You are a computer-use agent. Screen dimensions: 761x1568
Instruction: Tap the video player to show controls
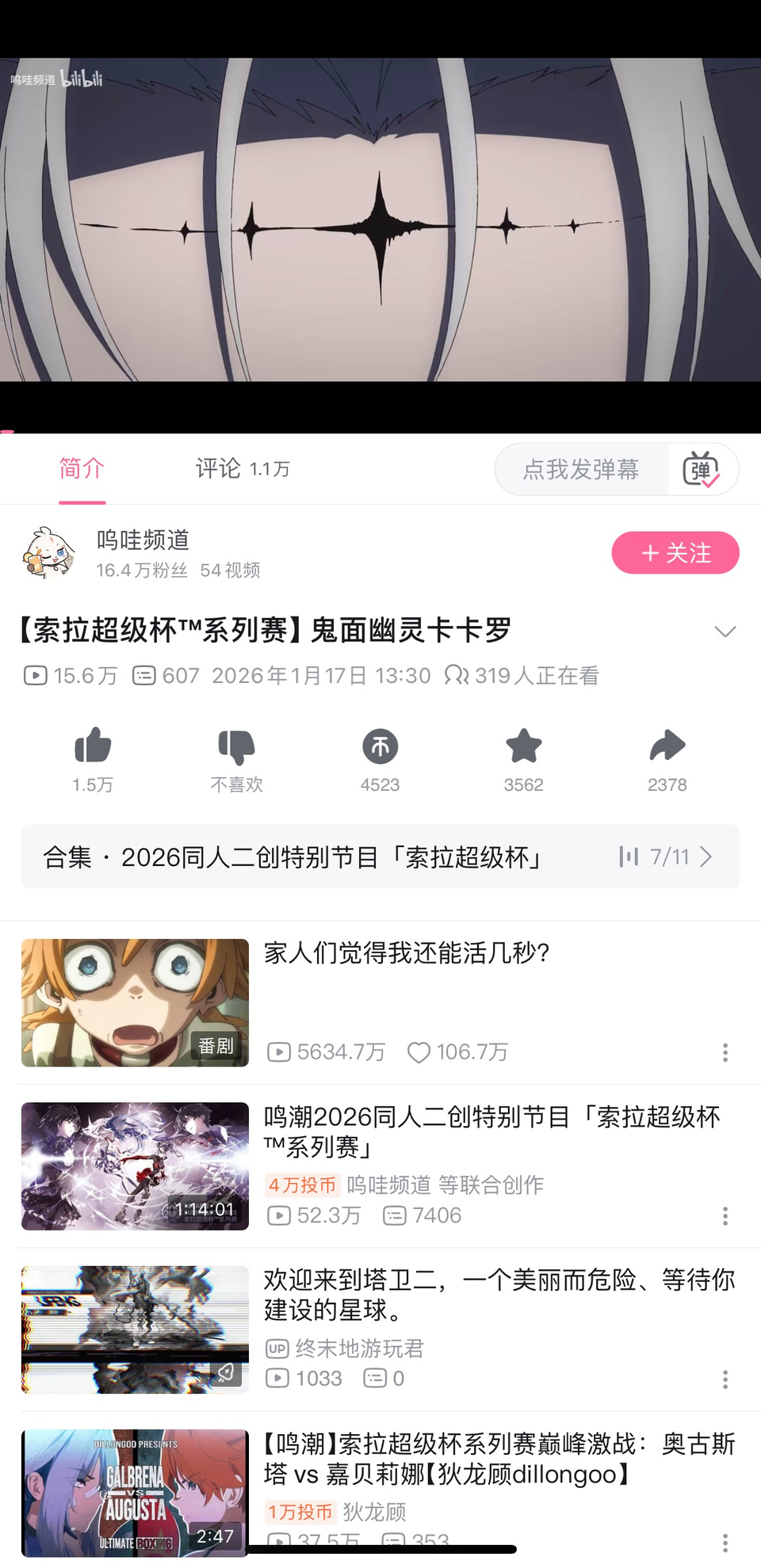380,219
